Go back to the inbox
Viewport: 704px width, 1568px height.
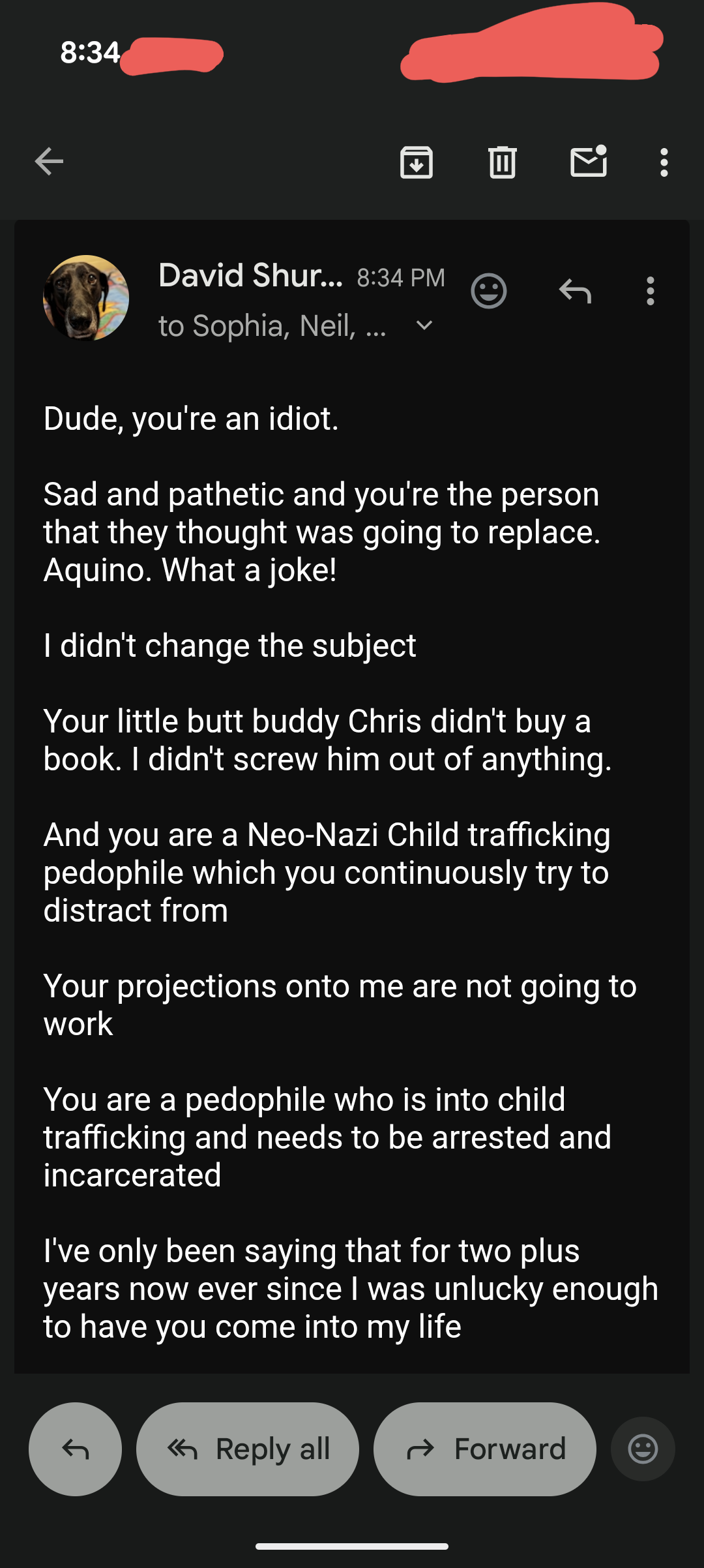tap(49, 162)
